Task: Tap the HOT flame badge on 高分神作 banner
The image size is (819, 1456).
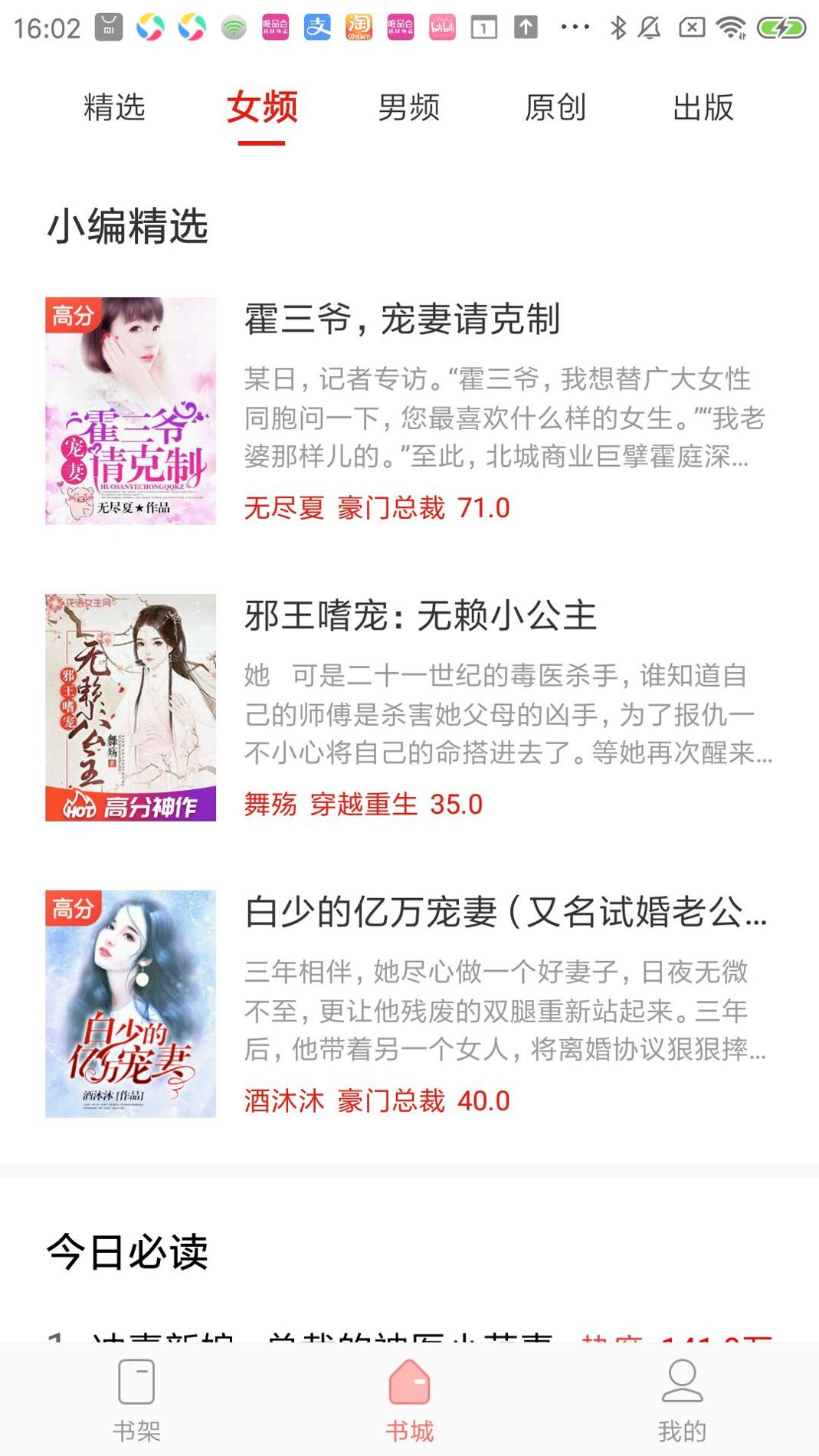Action: pos(80,805)
